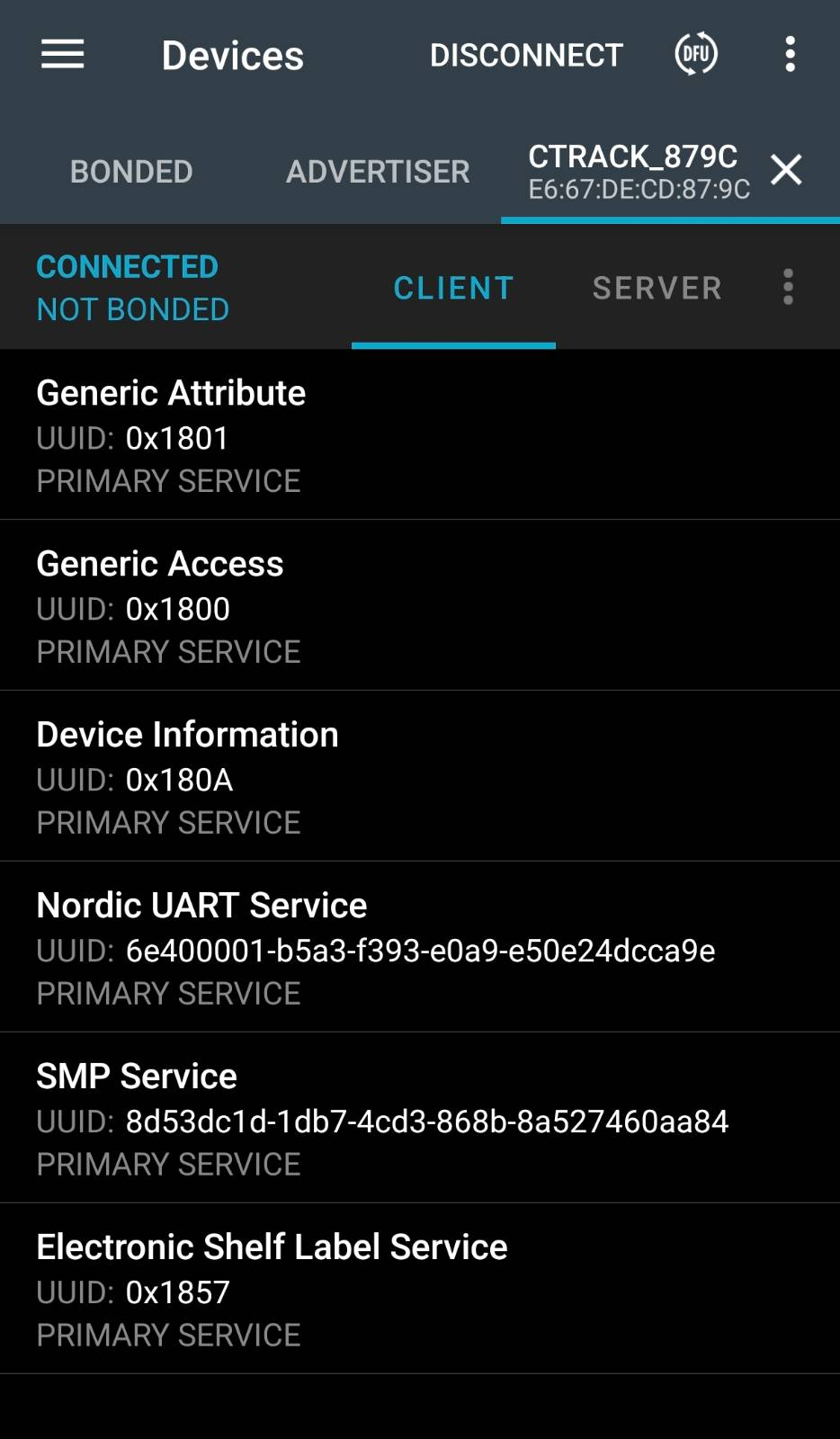Switch to the Bonded tab
Screen dimensions: 840x1439
[131, 171]
